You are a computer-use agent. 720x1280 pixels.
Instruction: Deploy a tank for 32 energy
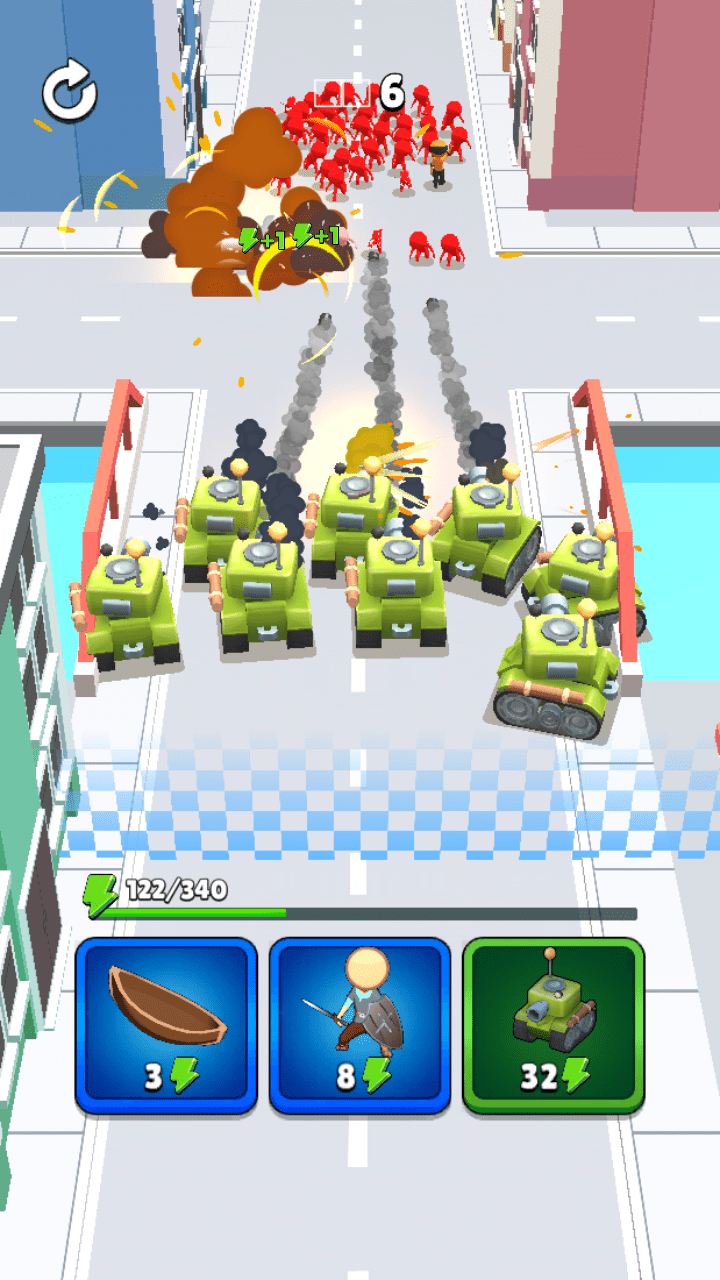(552, 1024)
